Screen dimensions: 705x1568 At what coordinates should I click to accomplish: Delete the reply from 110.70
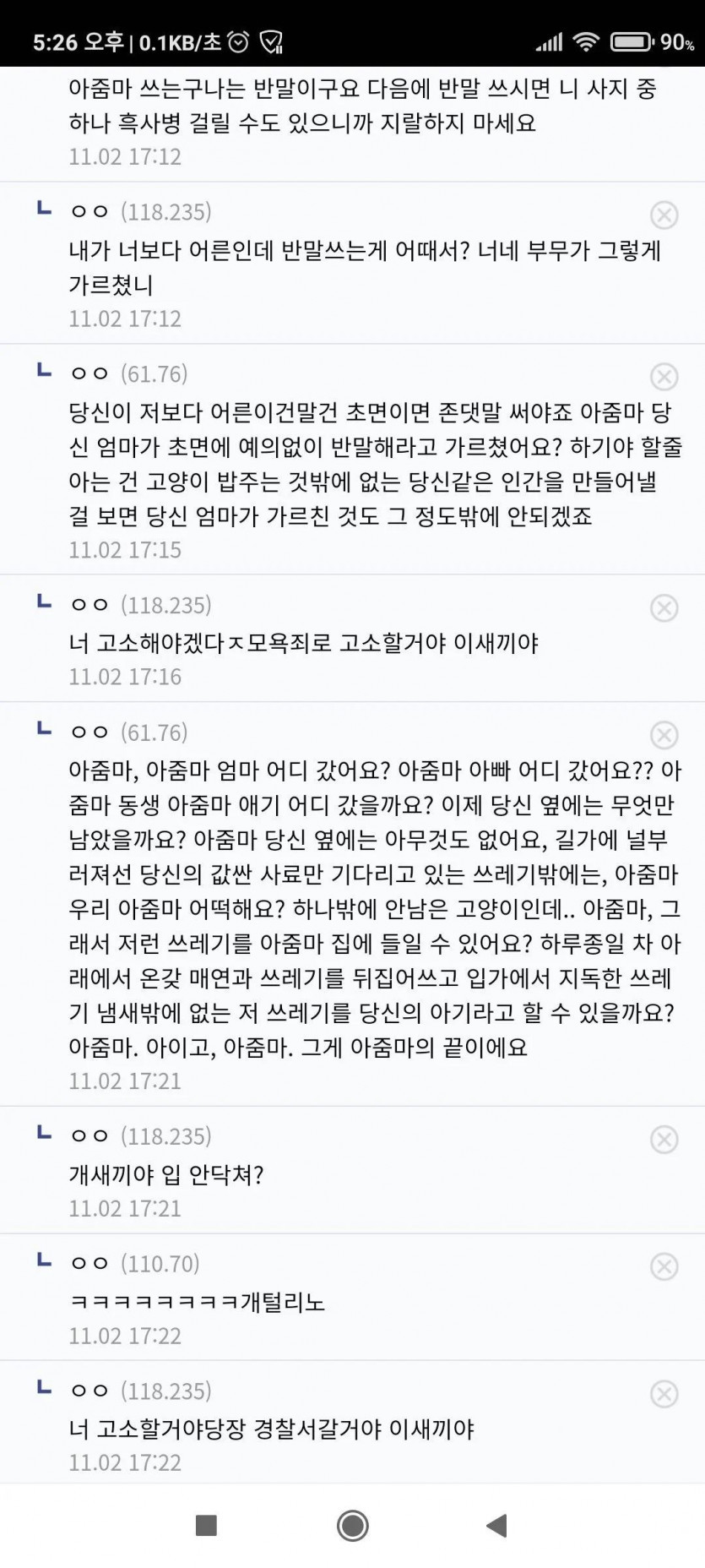pyautogui.click(x=664, y=1266)
